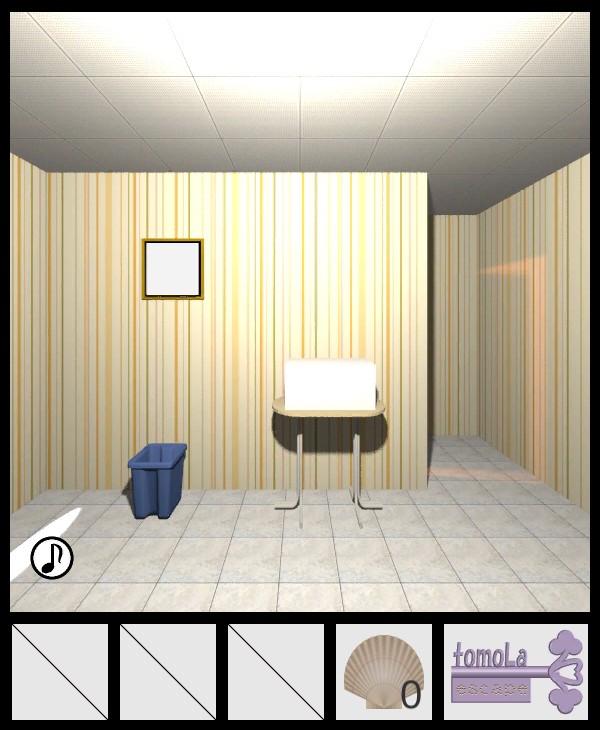600x730 pixels.
Task: Inspect the blue trash bin
Action: pos(157,481)
